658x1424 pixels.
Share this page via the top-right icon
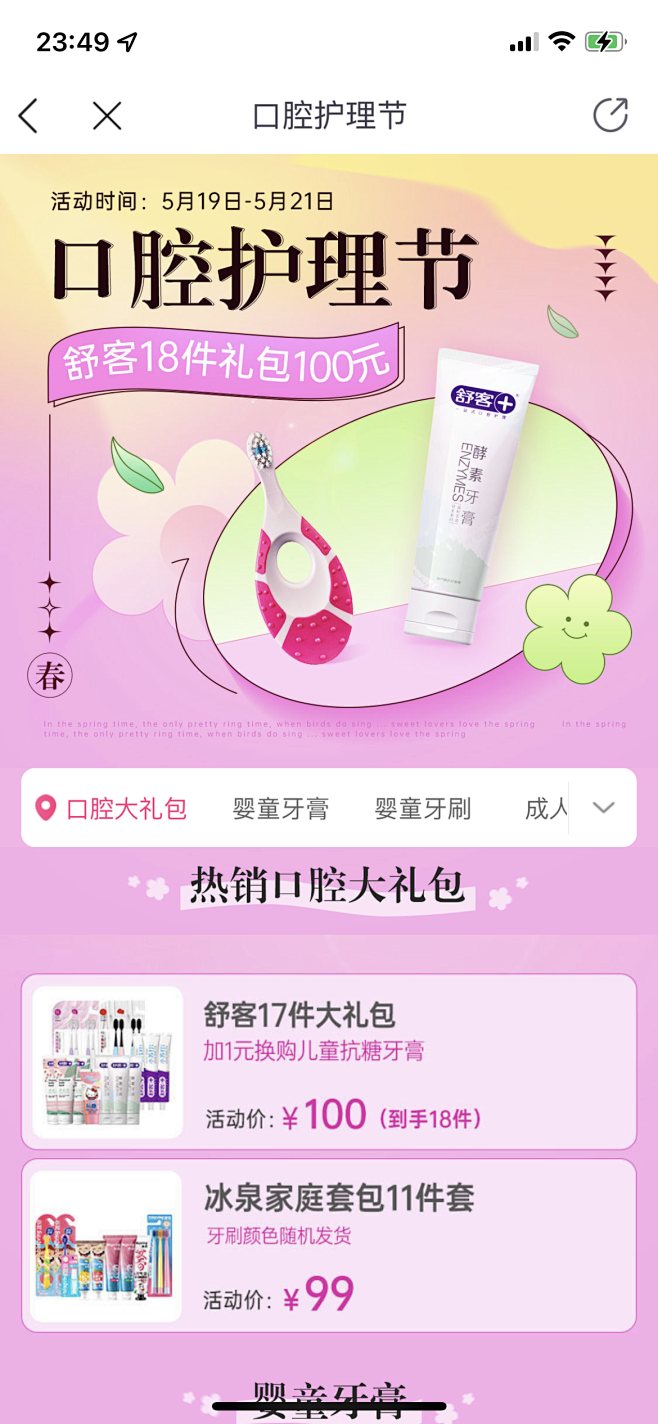pyautogui.click(x=611, y=115)
